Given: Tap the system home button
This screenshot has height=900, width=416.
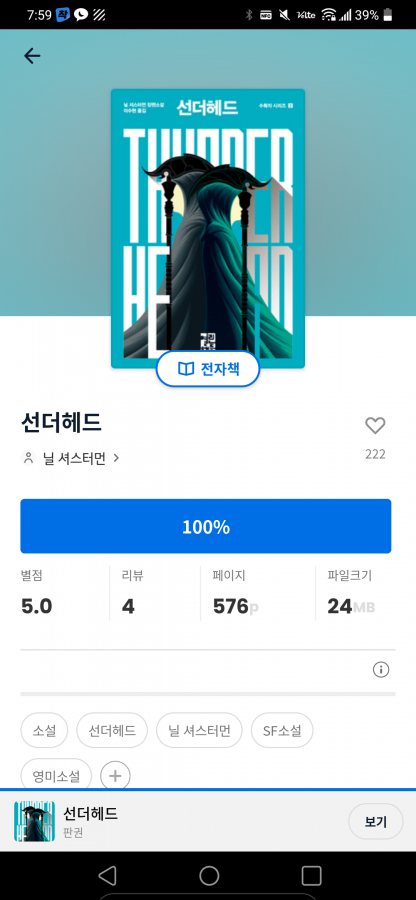Looking at the screenshot, I should (x=209, y=876).
